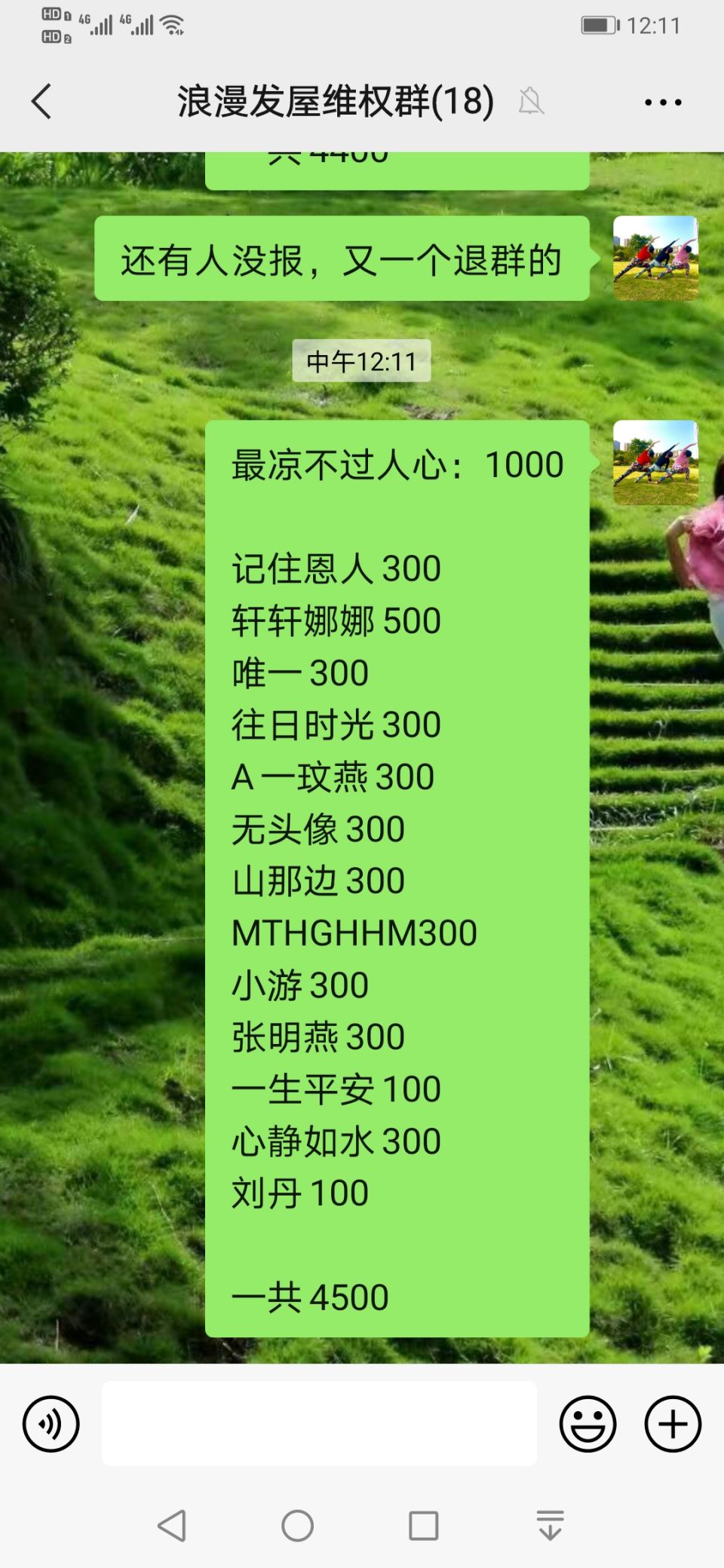Open the plus attachment menu
Viewport: 724px width, 1568px height.
coord(673,1424)
